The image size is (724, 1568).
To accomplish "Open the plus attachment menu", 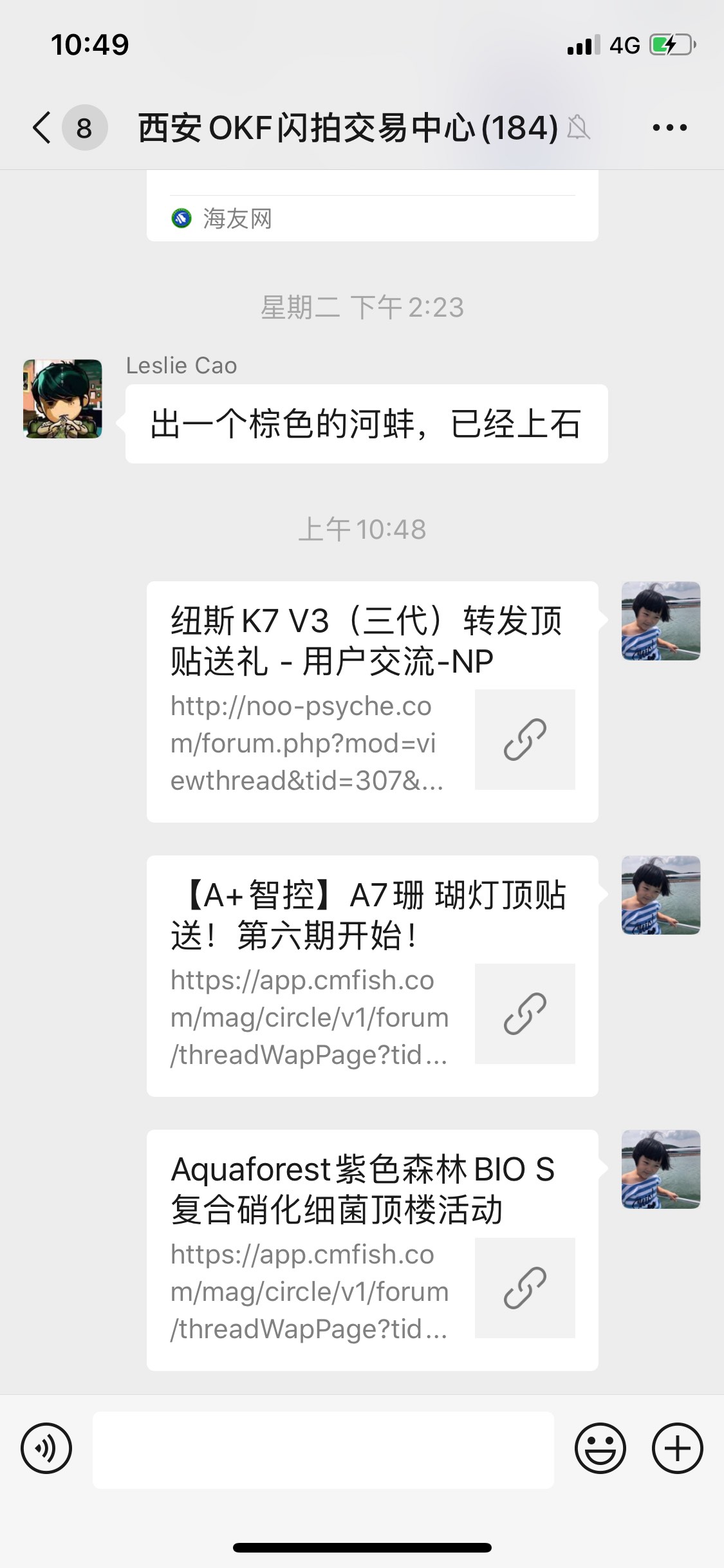I will coord(677,1449).
